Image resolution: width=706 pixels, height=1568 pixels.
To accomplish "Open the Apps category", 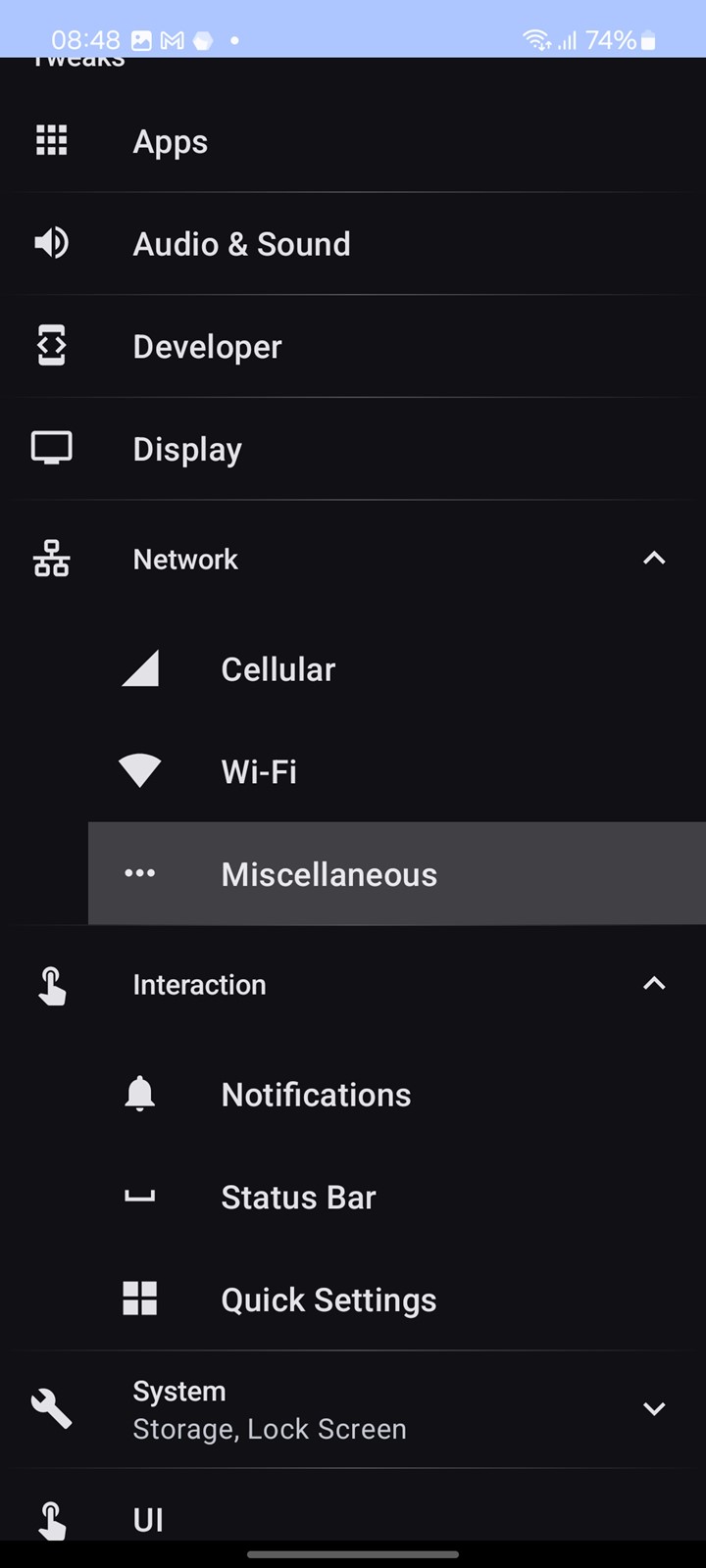I will [x=353, y=142].
